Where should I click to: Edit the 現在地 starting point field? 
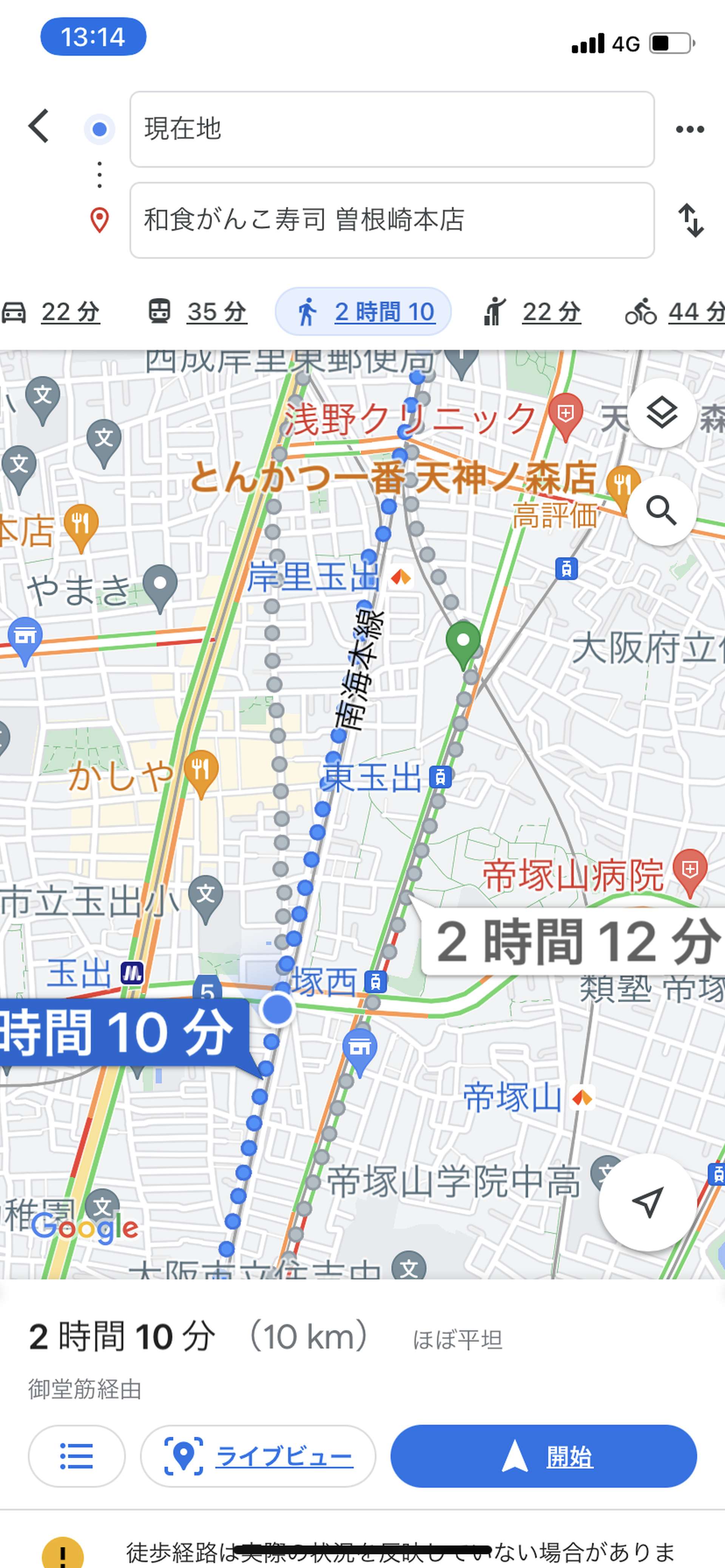click(392, 129)
